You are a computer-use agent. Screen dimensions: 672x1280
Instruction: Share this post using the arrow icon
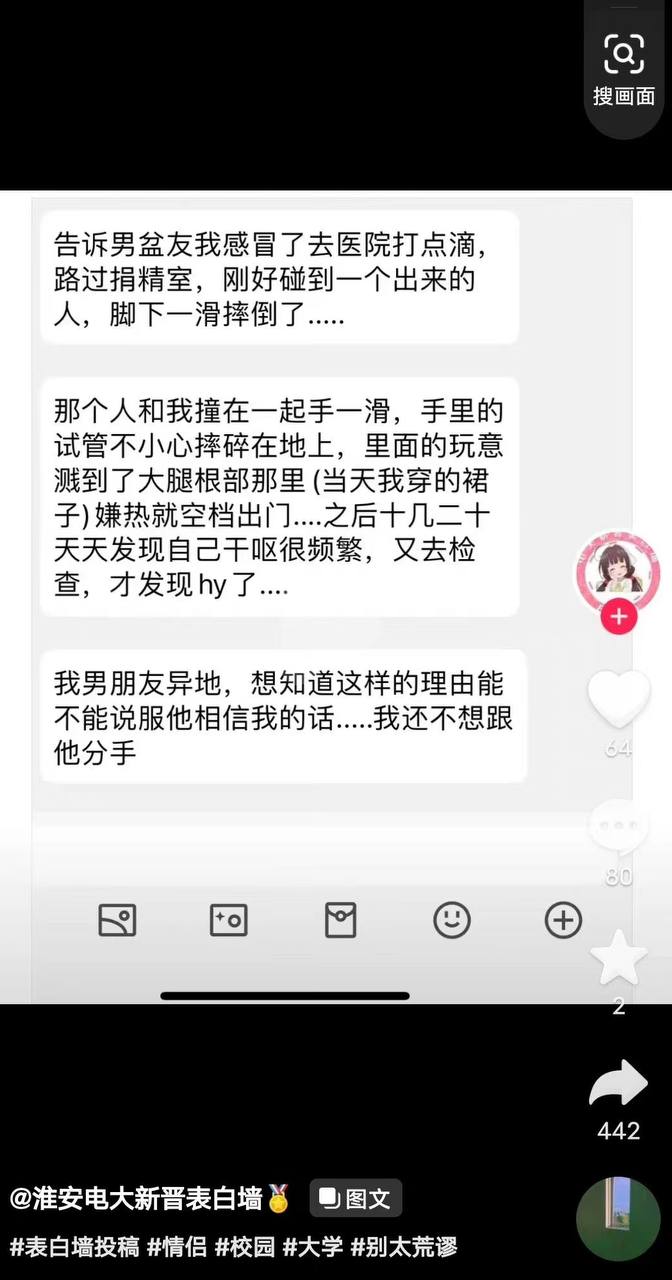pyautogui.click(x=619, y=1083)
